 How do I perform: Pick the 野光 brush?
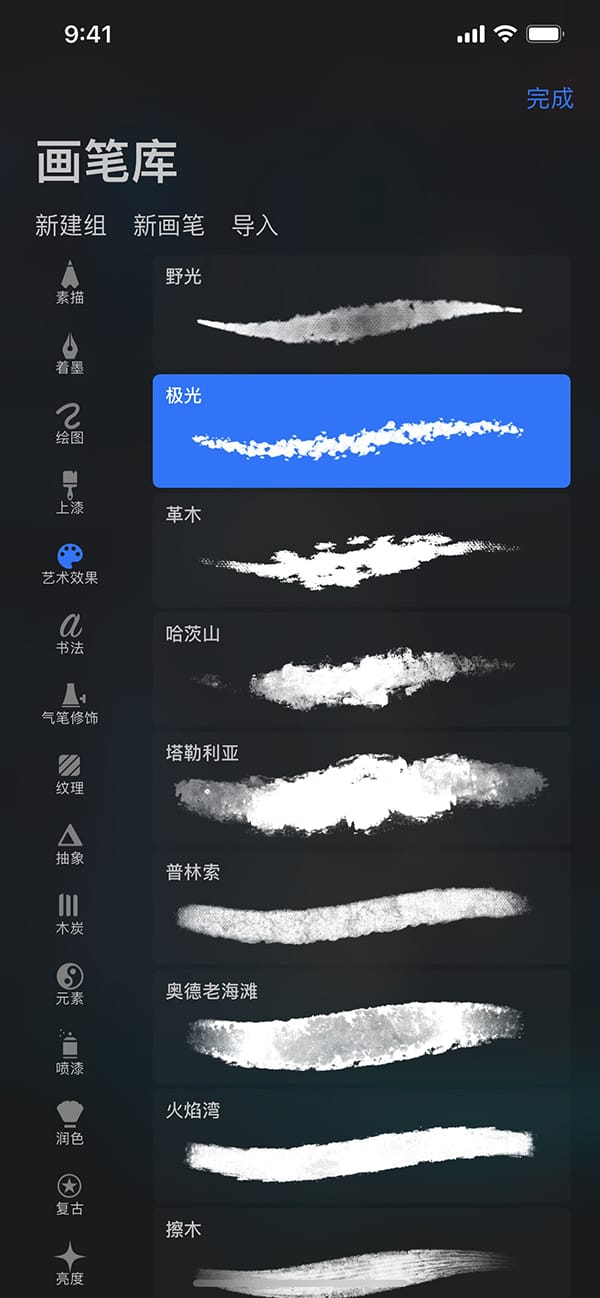(361, 312)
